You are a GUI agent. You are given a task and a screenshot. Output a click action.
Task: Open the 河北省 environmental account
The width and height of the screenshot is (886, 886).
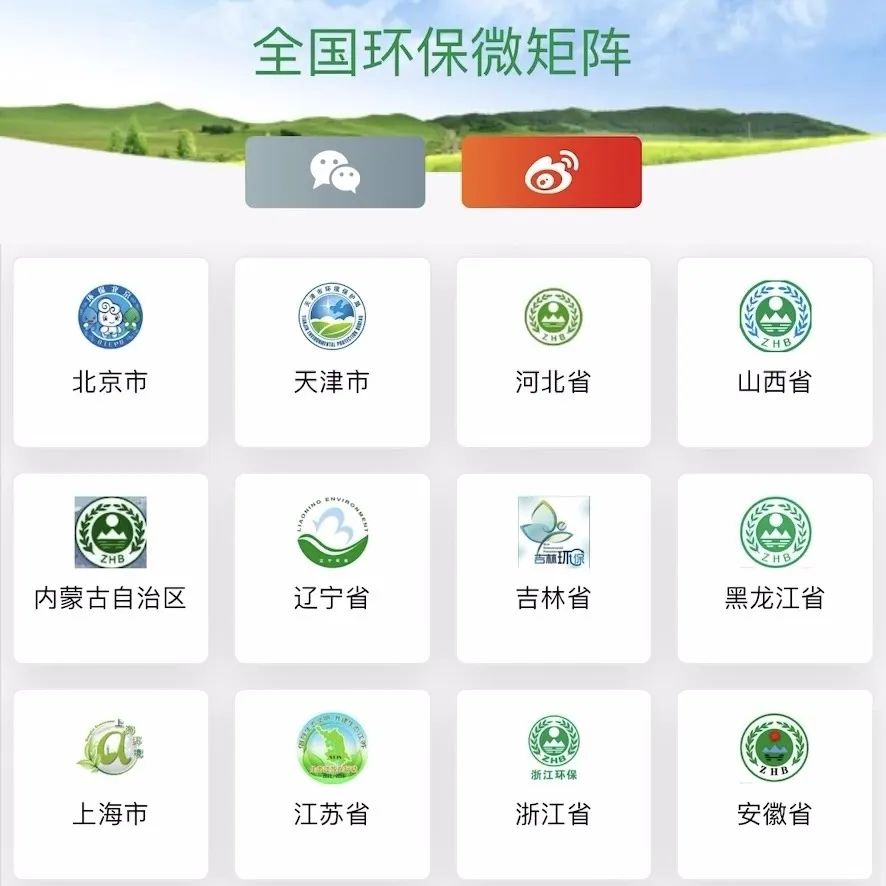[x=553, y=352]
